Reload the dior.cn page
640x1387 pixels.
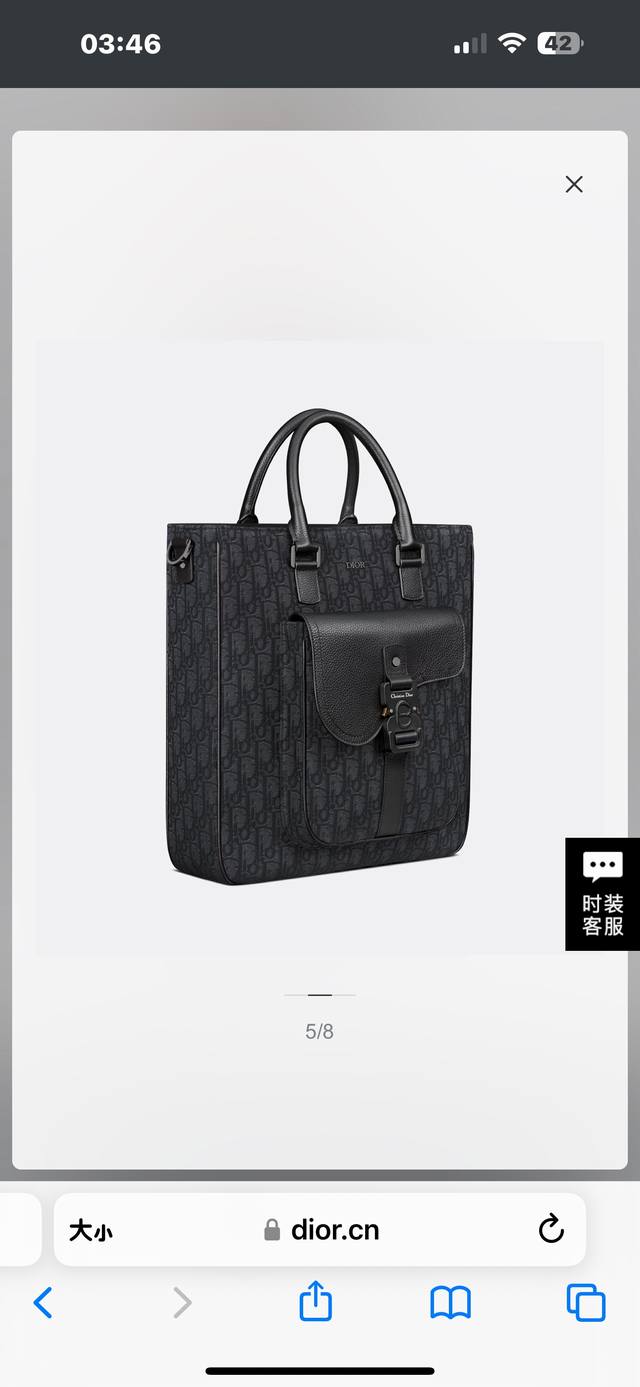[x=551, y=1230]
